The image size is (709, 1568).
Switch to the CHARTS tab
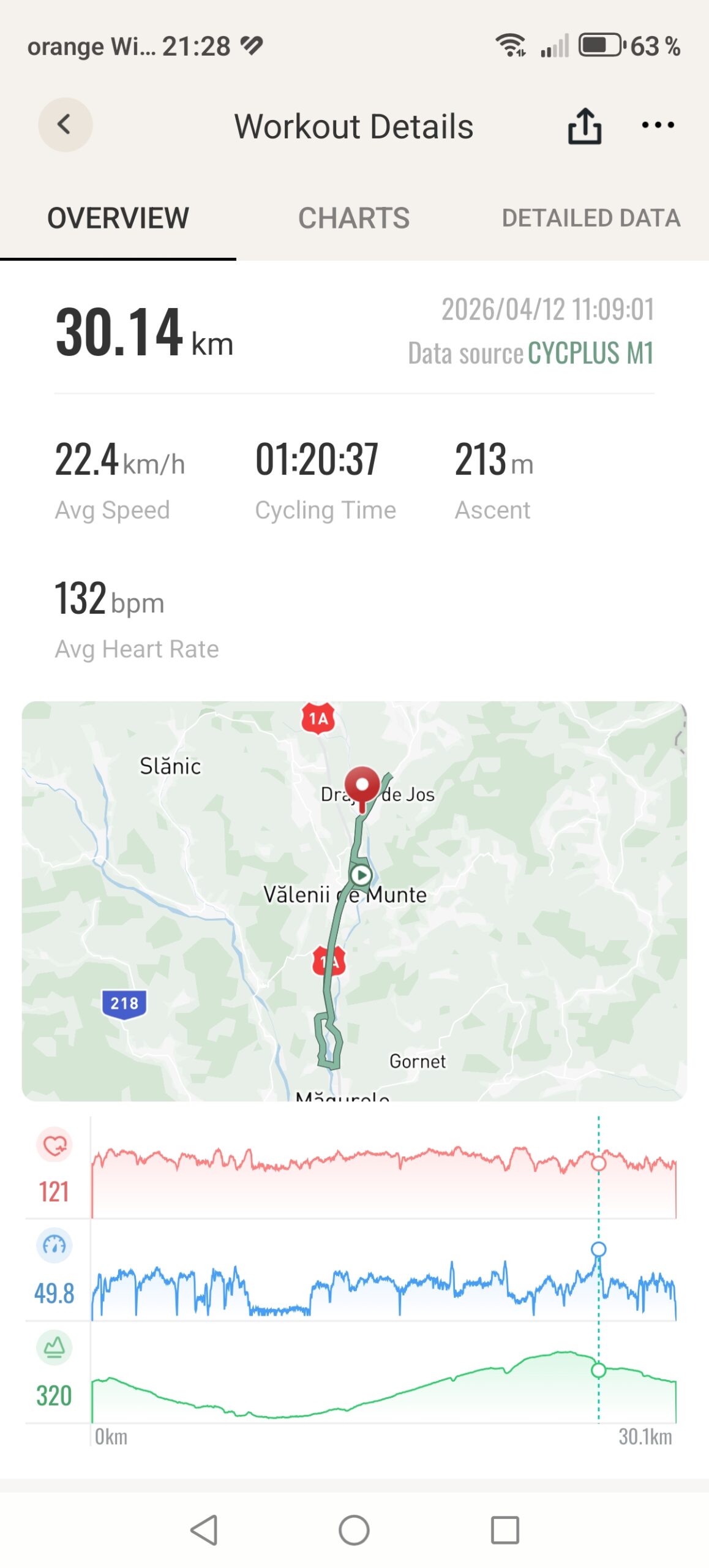pyautogui.click(x=353, y=218)
